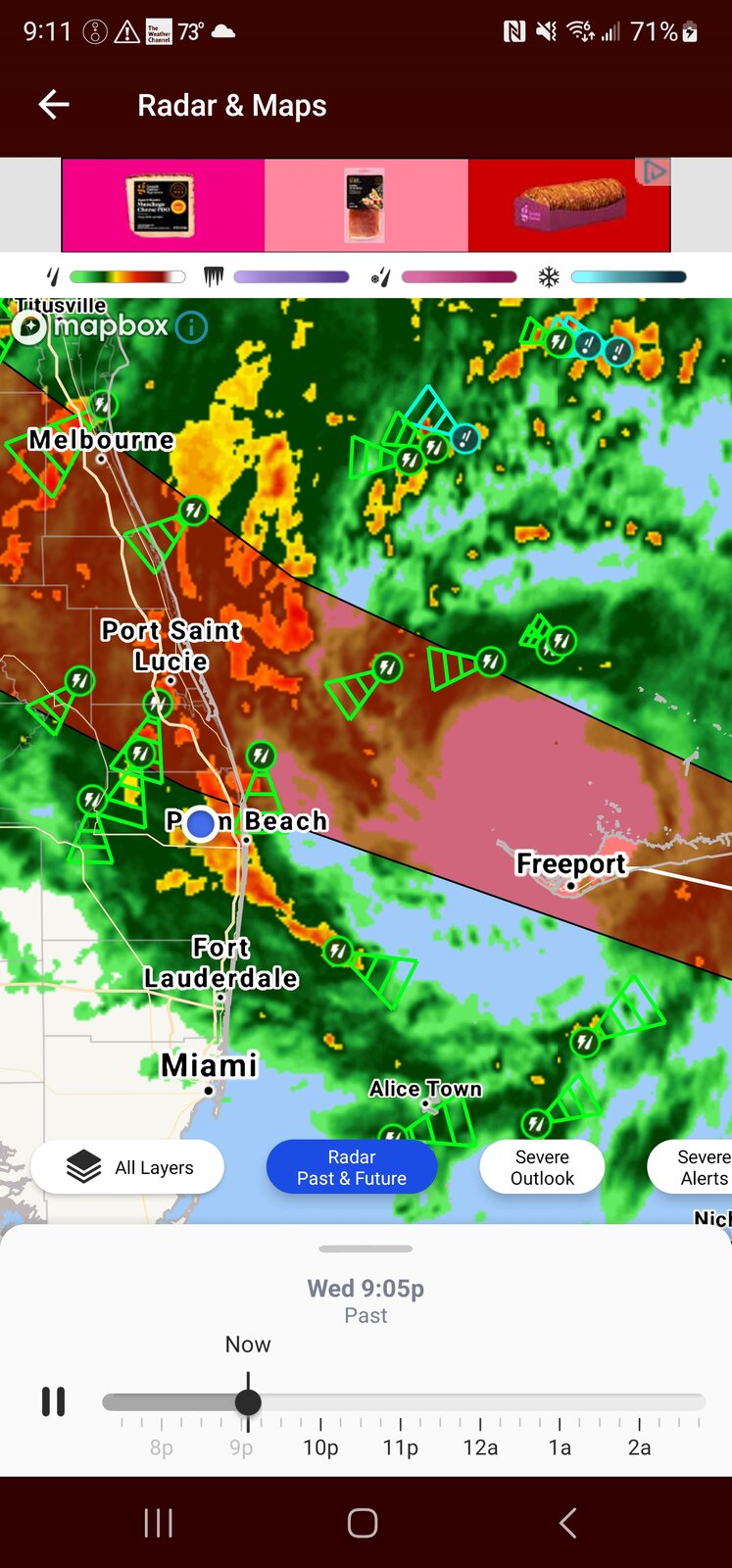Tap the AdChoices icon on the ad
The image size is (732, 1568).
654,171
